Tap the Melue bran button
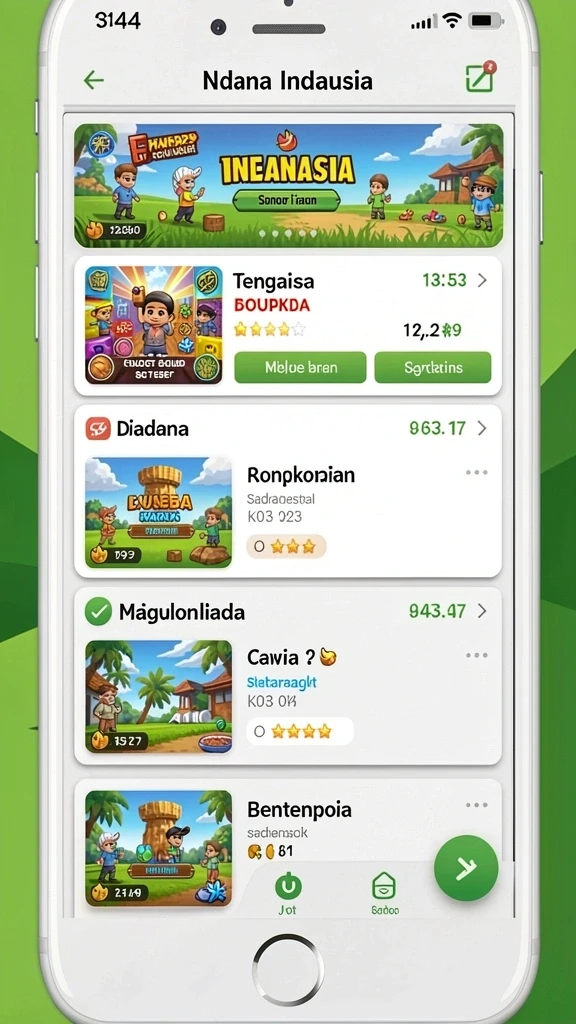Image resolution: width=576 pixels, height=1024 pixels. pos(300,368)
